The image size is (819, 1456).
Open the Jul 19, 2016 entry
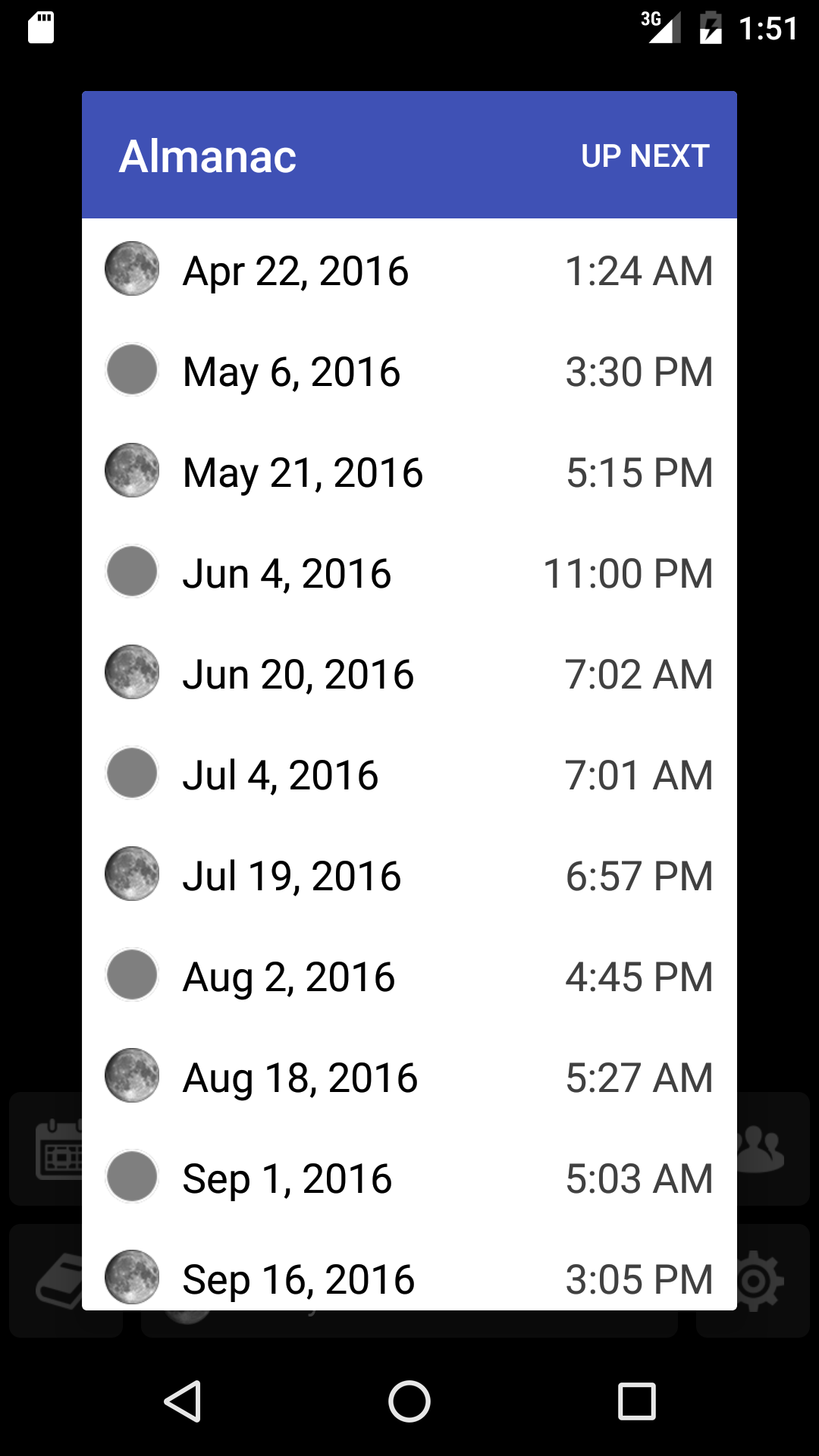(409, 876)
